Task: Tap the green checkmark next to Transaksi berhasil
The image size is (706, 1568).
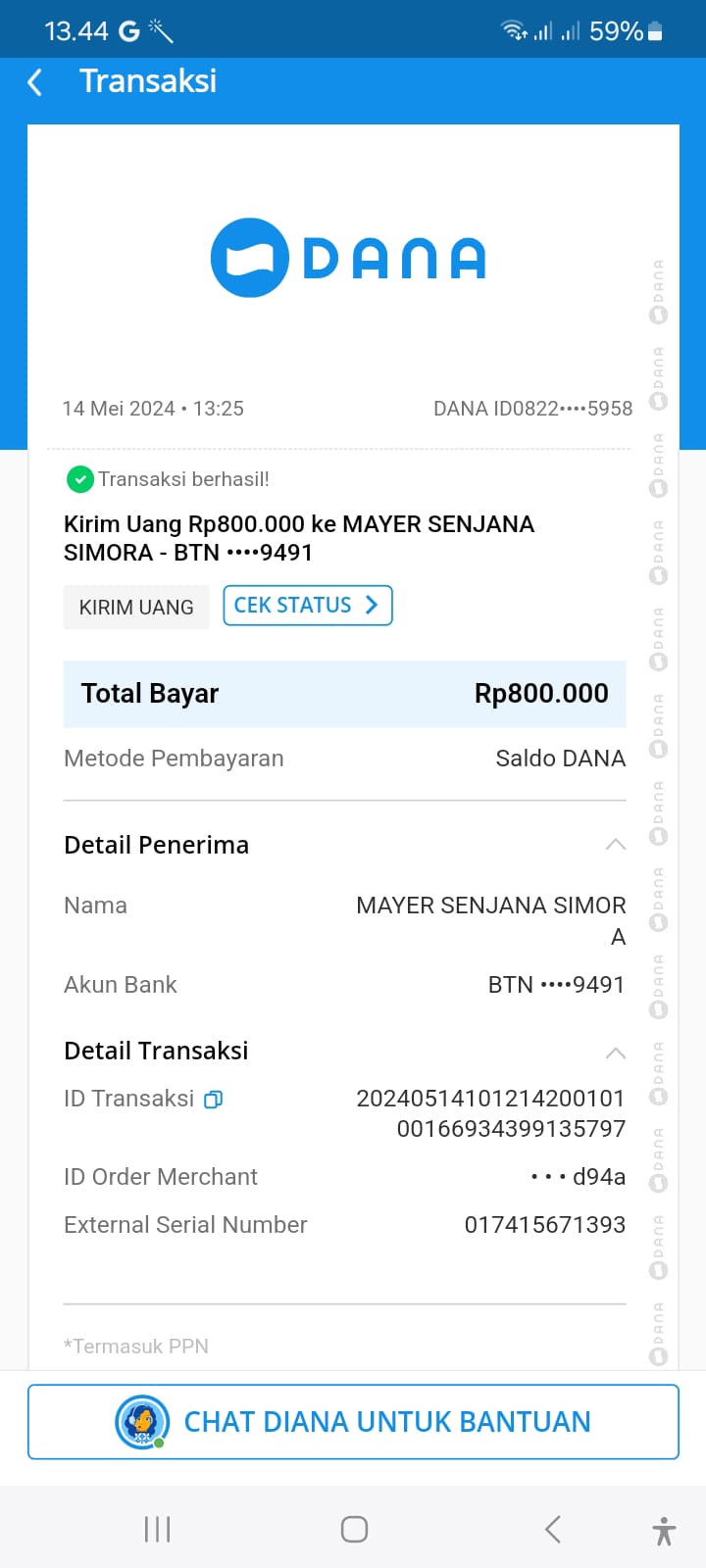Action: pos(79,479)
